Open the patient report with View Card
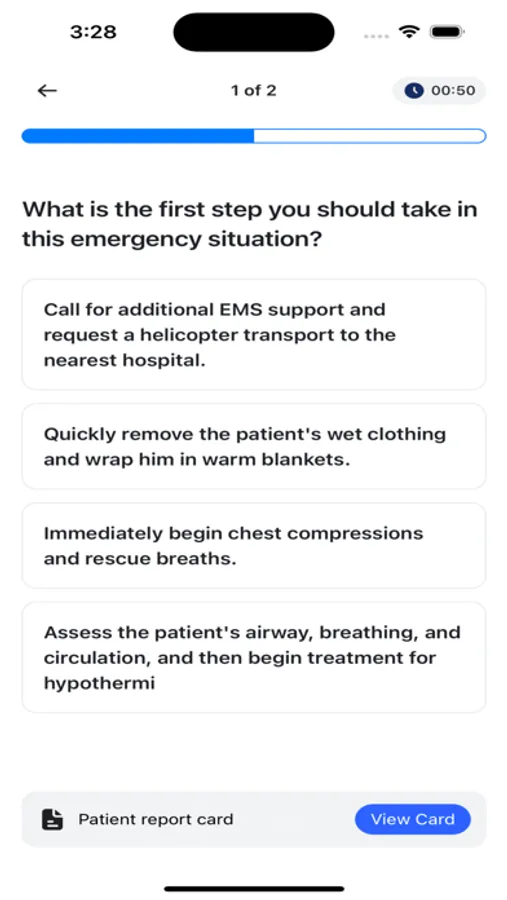This screenshot has height=900, width=507. pyautogui.click(x=413, y=819)
